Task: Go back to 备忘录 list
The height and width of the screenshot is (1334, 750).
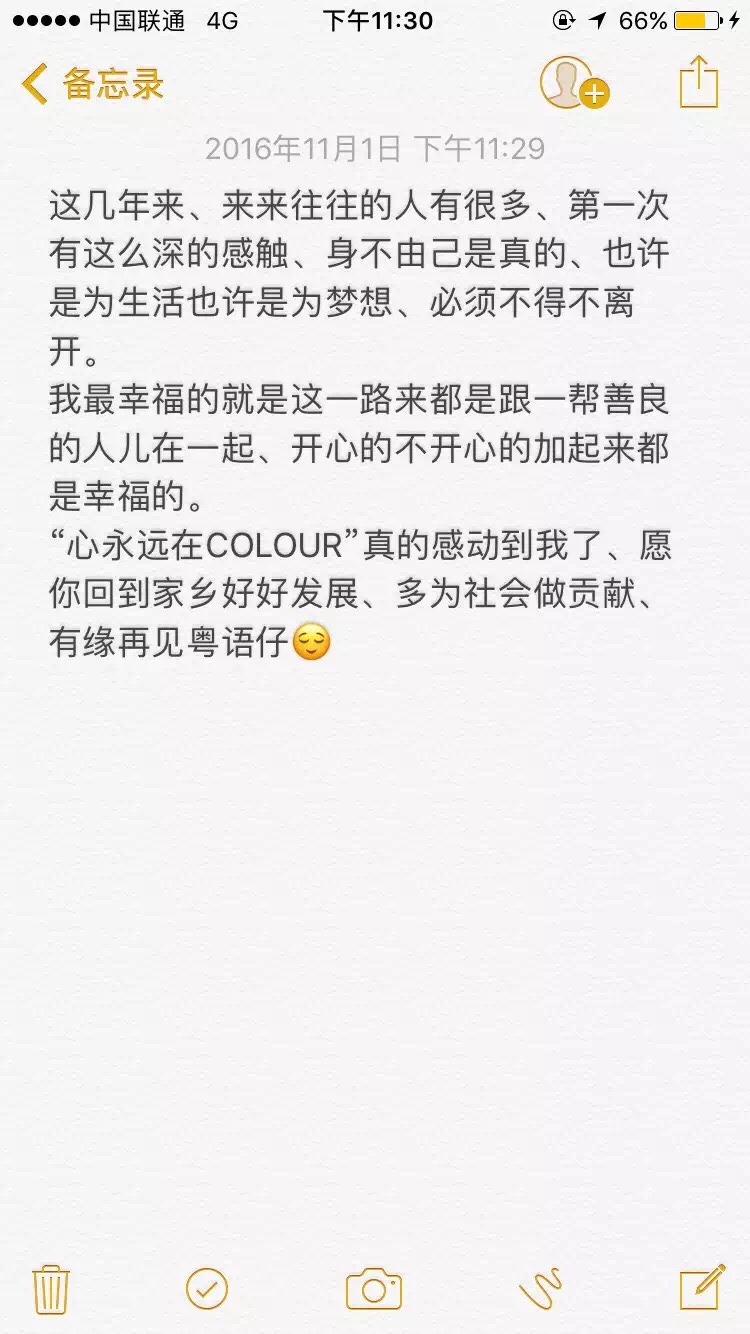Action: (x=92, y=84)
